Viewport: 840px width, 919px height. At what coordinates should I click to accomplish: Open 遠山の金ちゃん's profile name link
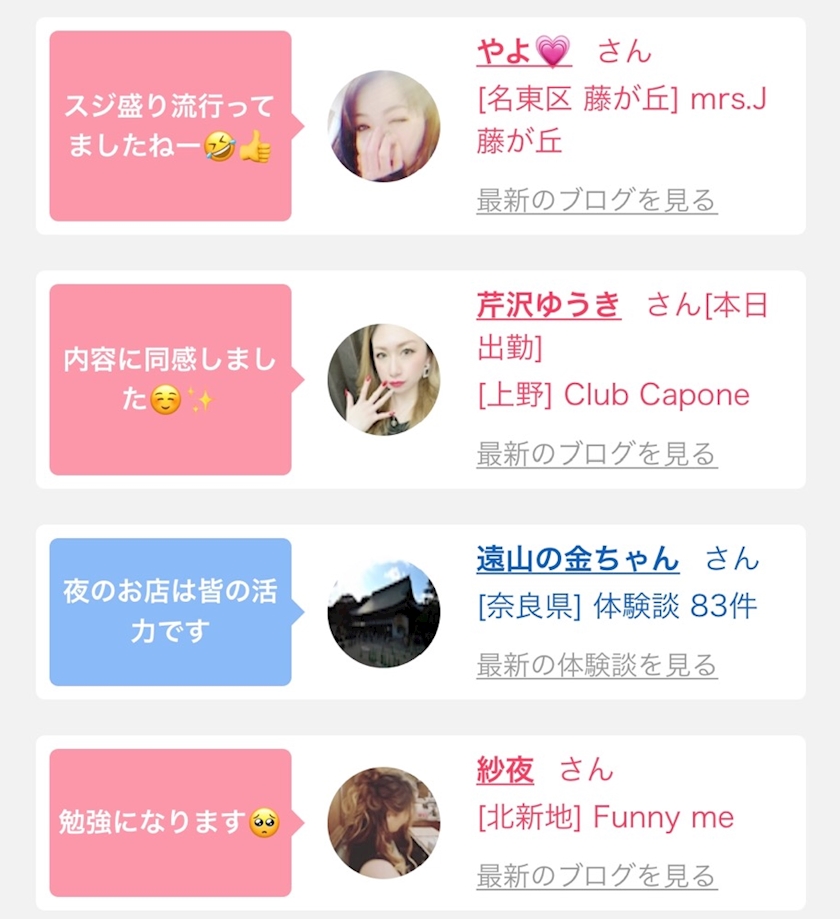coord(577,559)
